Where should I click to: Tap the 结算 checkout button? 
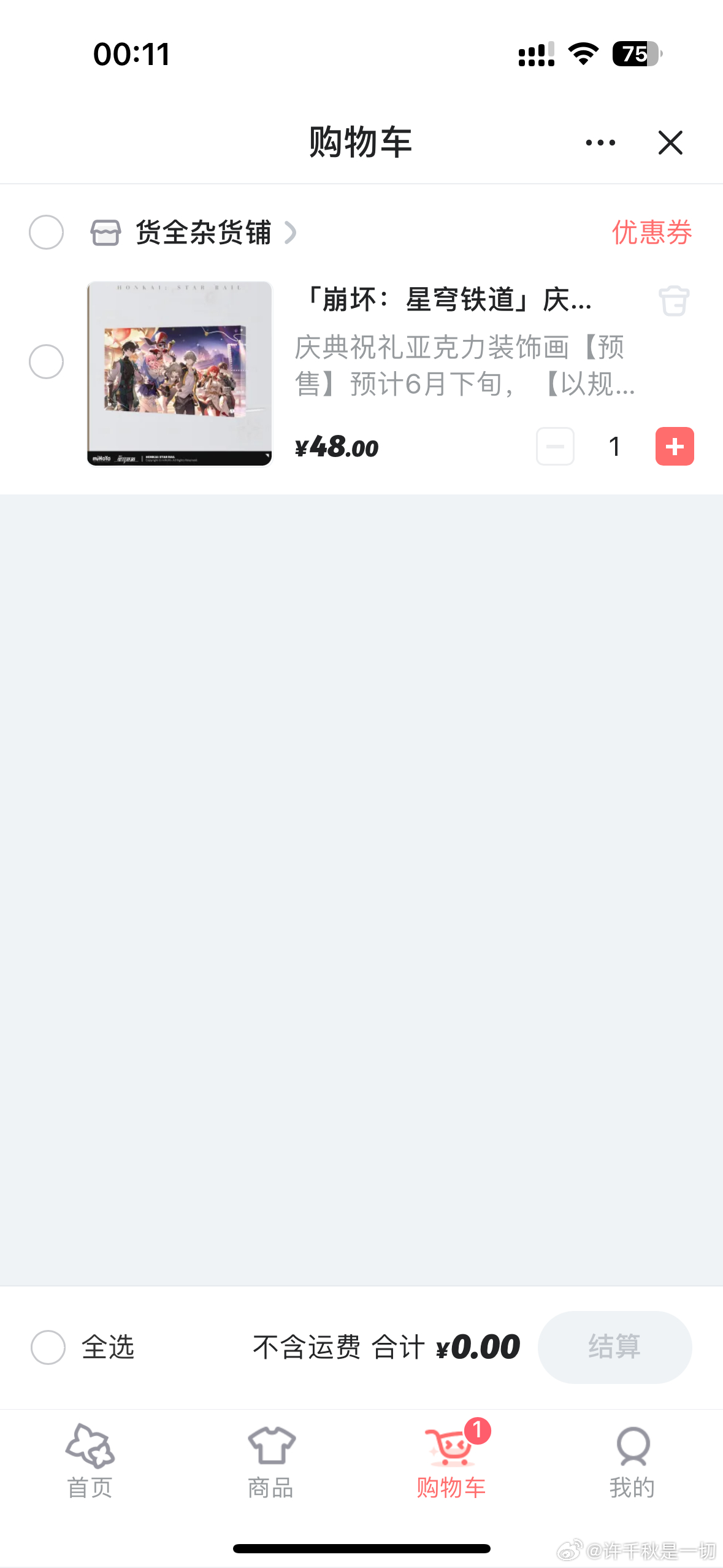pos(614,1348)
